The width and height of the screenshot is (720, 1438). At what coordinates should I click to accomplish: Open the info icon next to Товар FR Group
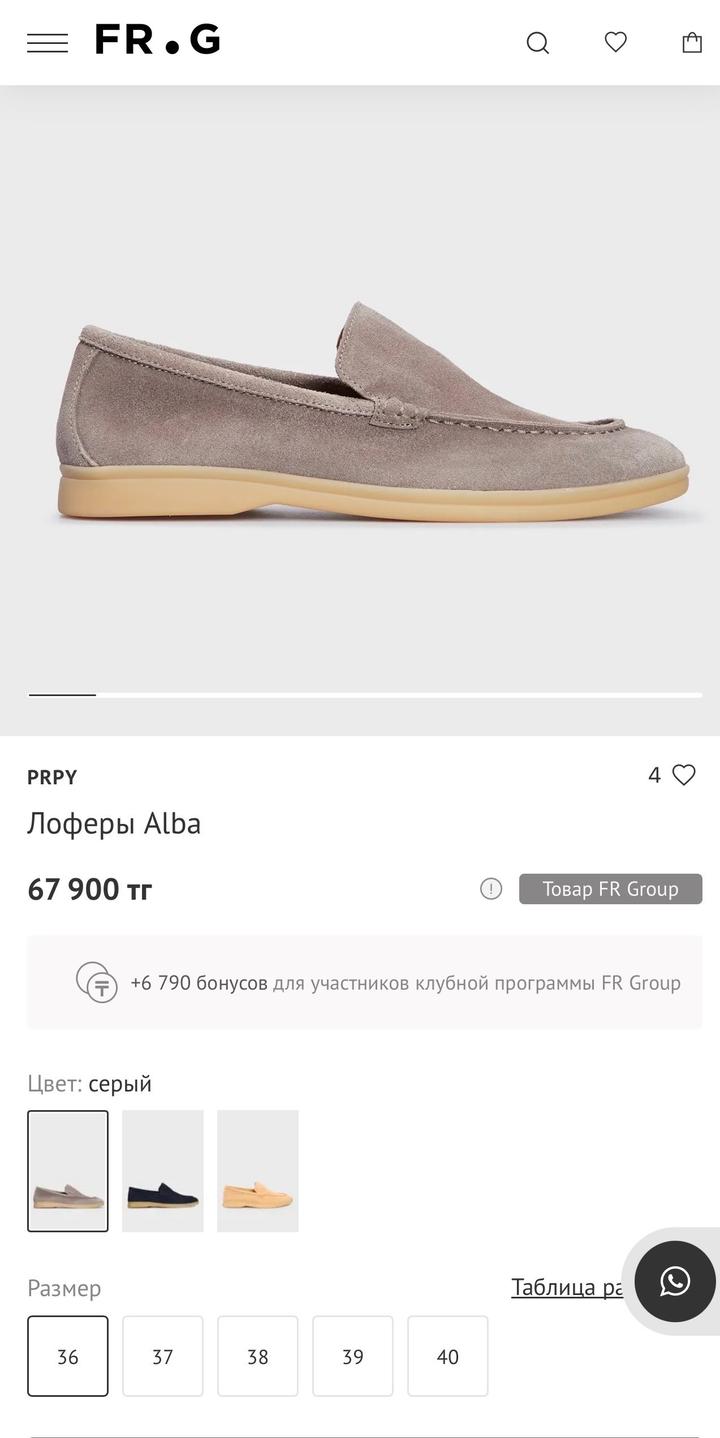pos(491,889)
